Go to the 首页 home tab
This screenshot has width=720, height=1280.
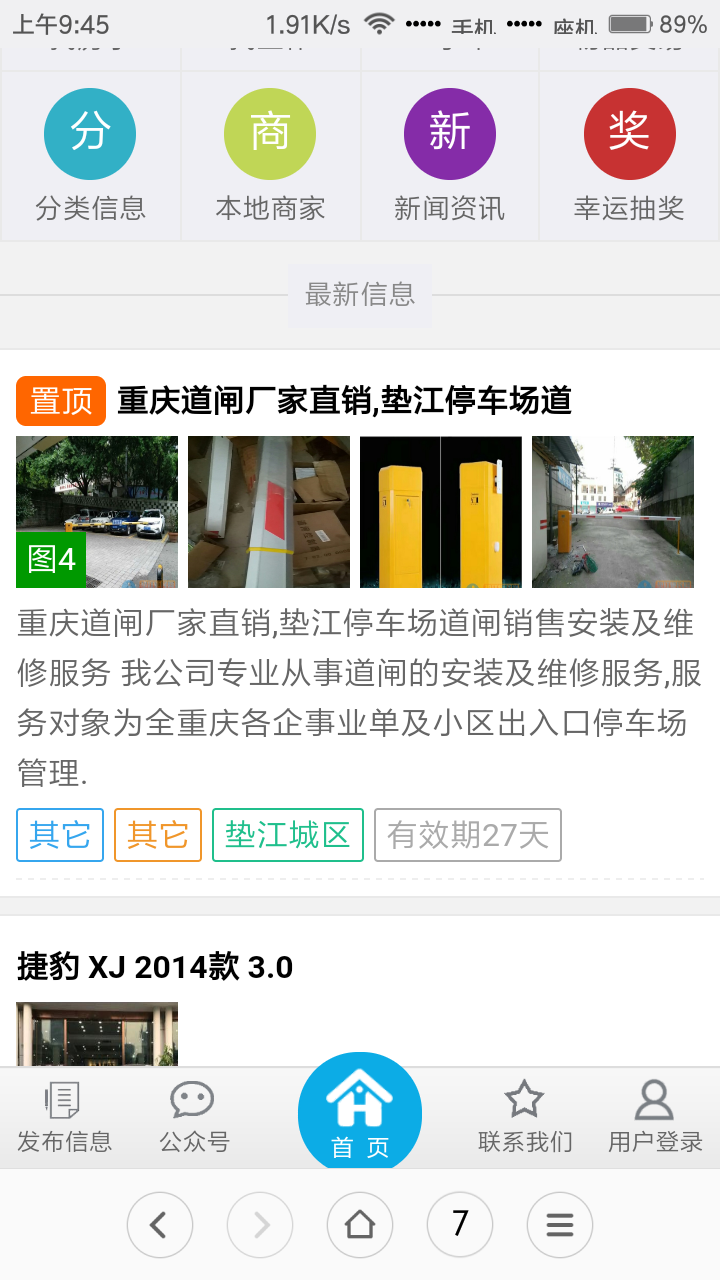pyautogui.click(x=360, y=1112)
